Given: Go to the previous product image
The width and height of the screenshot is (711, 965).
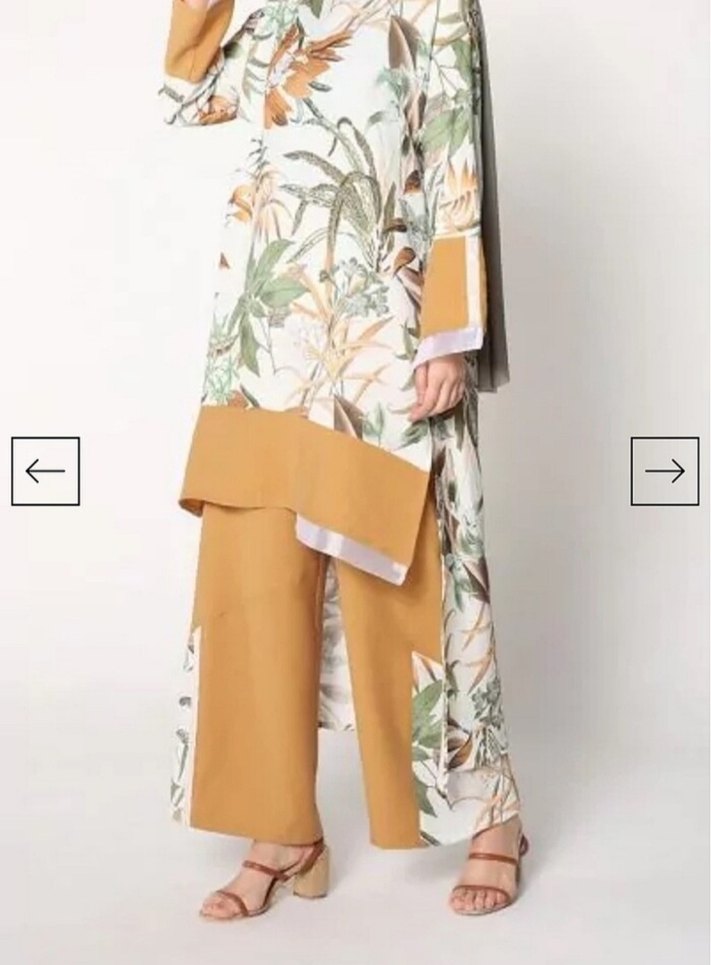Looking at the screenshot, I should 45,471.
